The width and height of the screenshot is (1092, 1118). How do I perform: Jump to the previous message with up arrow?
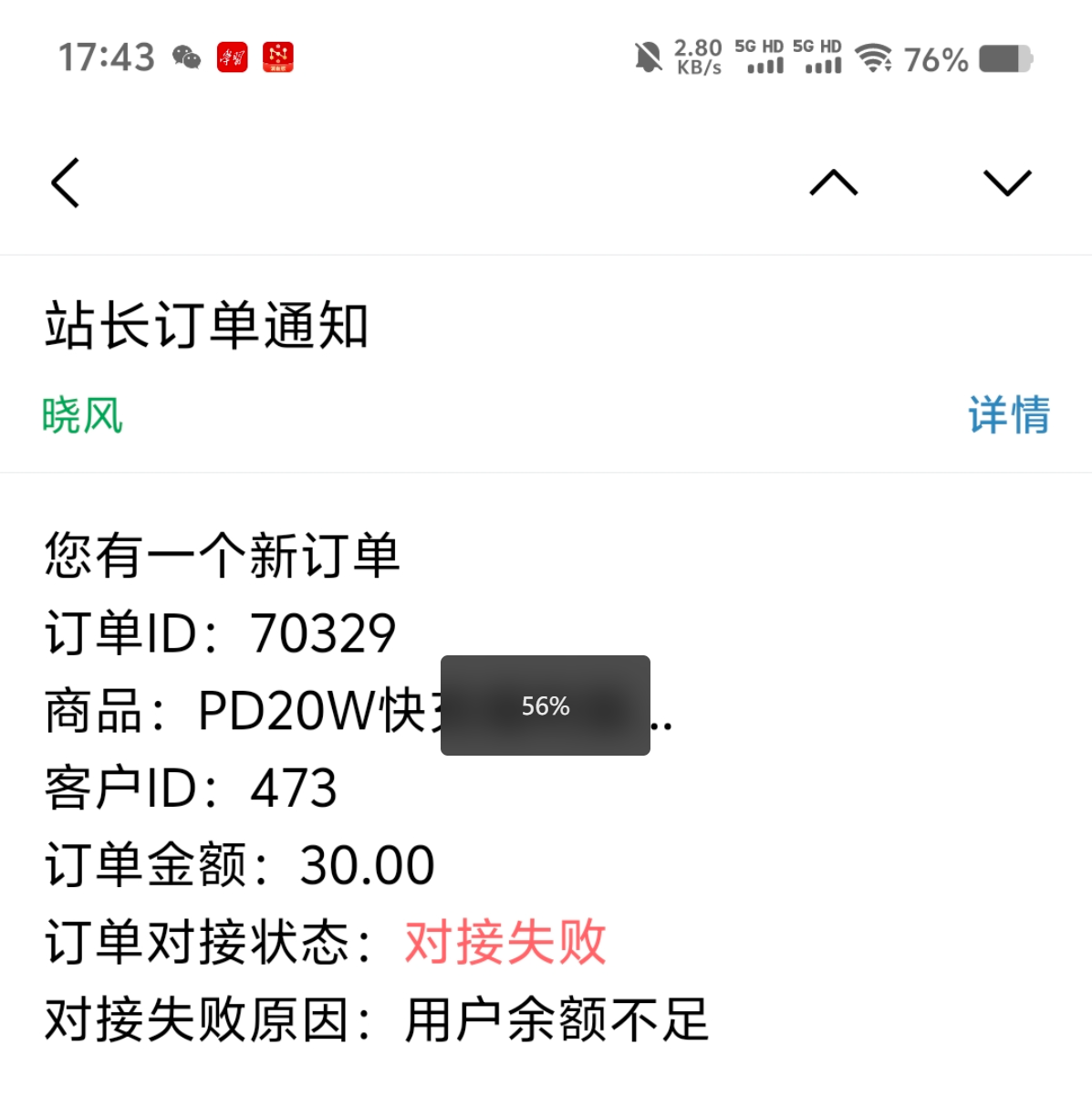point(833,183)
